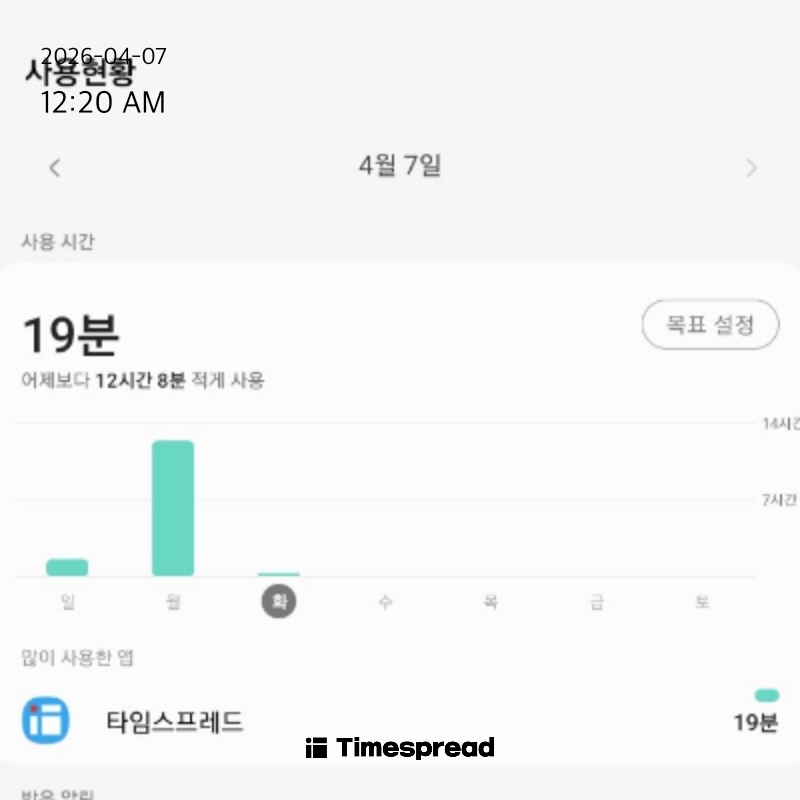
Task: Select the 일 day on the chart
Action: click(x=67, y=602)
